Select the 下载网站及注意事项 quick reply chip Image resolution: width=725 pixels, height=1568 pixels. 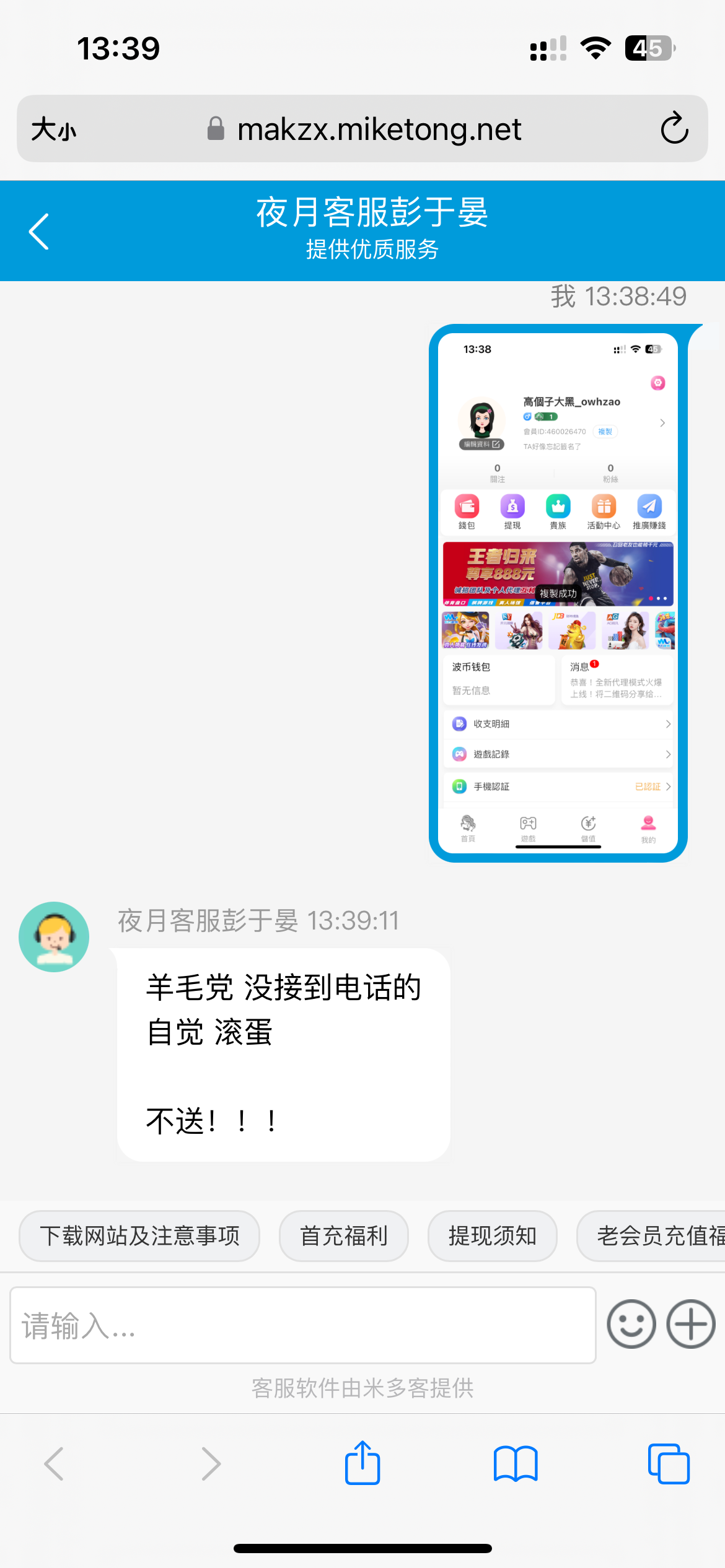pos(139,1236)
